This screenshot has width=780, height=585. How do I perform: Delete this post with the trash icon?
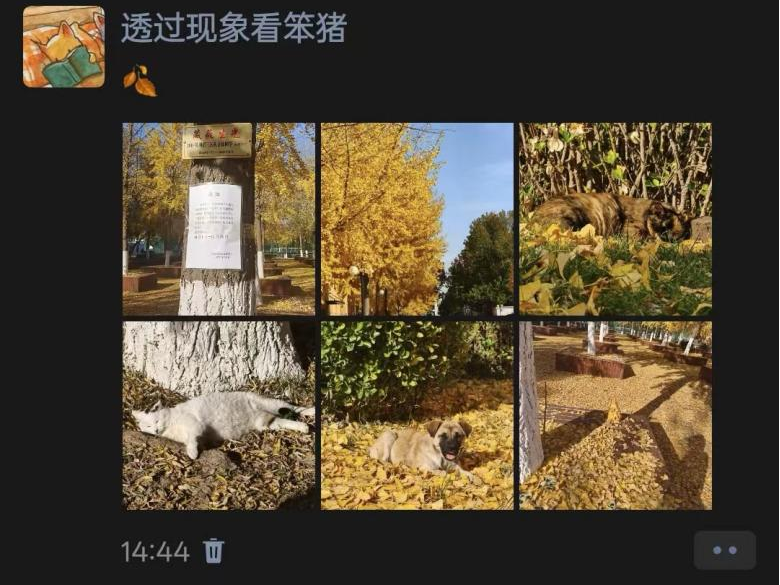(214, 551)
